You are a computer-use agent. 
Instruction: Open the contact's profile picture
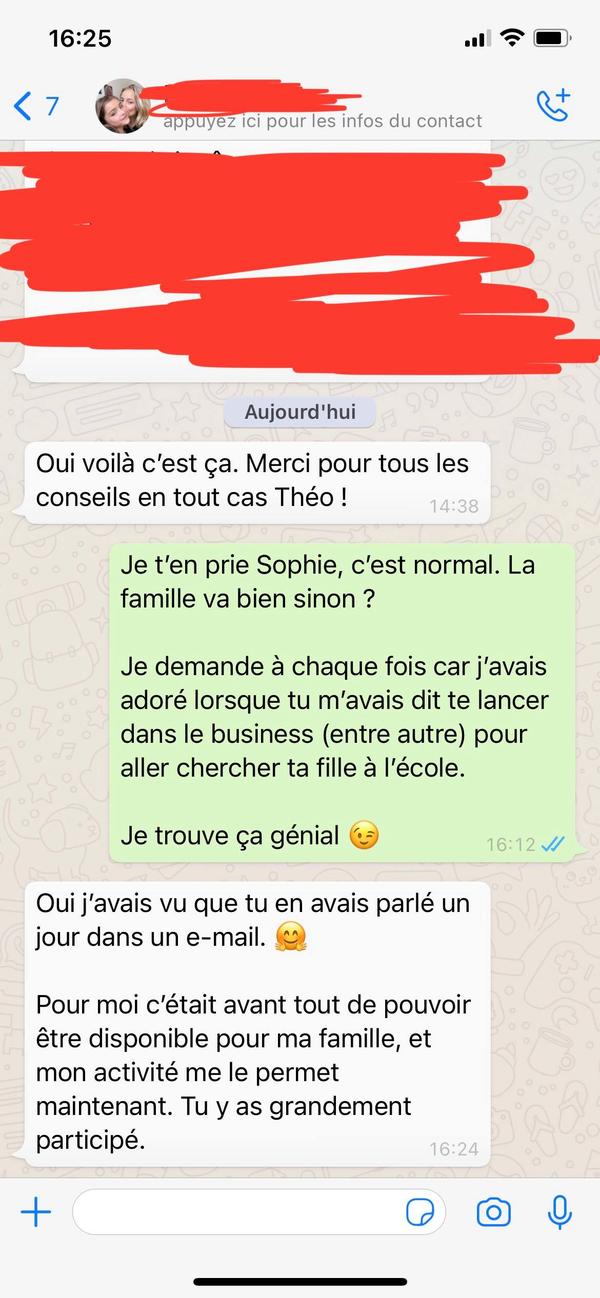click(x=122, y=105)
